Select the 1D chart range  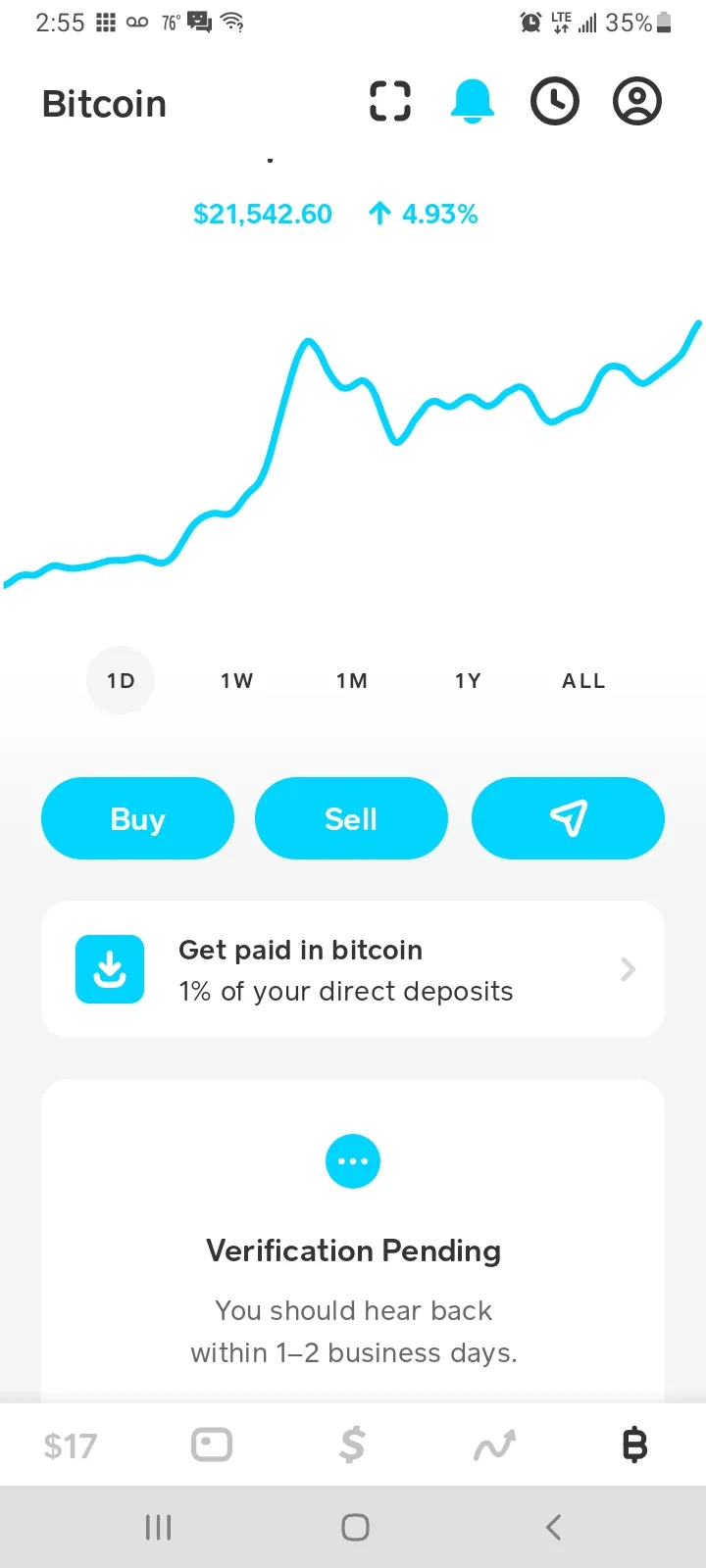(x=121, y=680)
